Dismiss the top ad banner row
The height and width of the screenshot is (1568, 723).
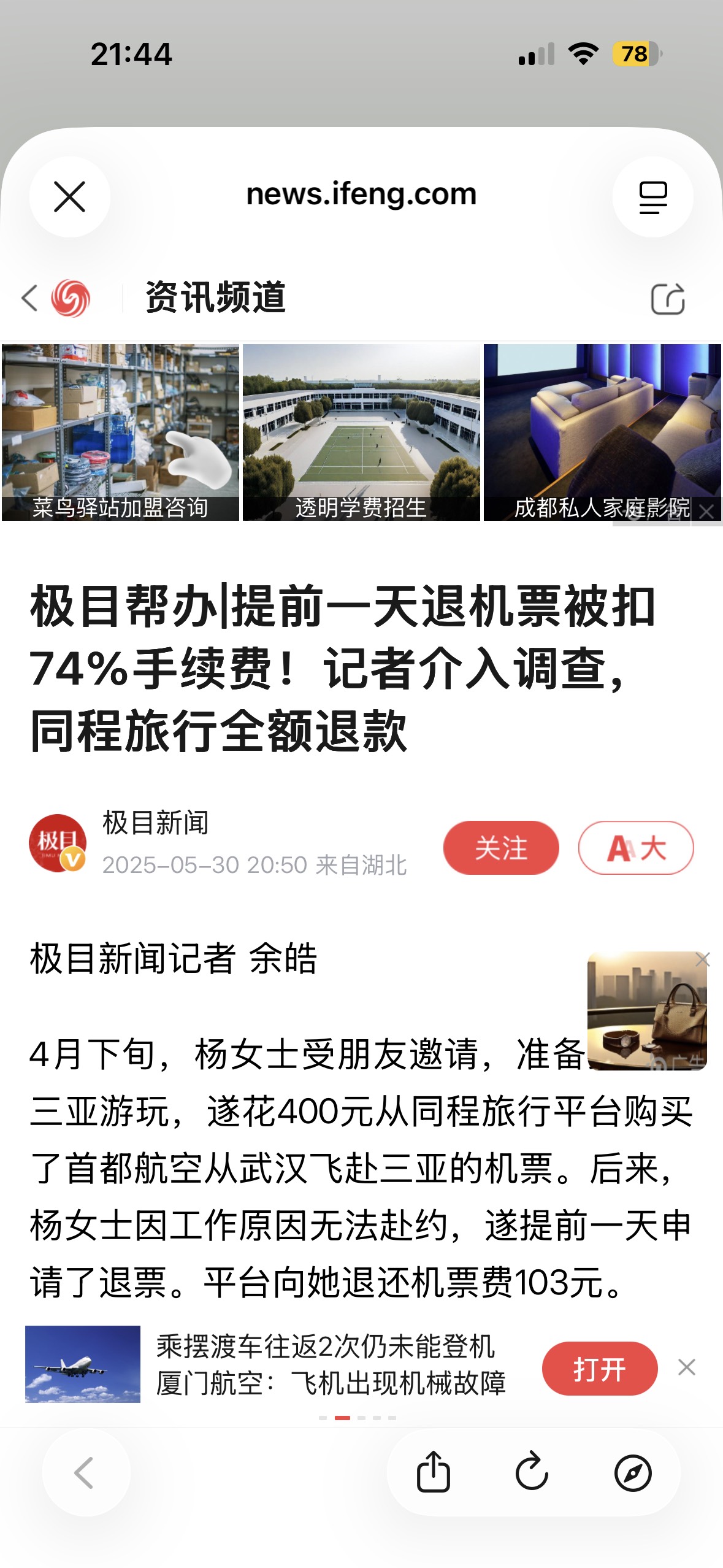coord(706,512)
